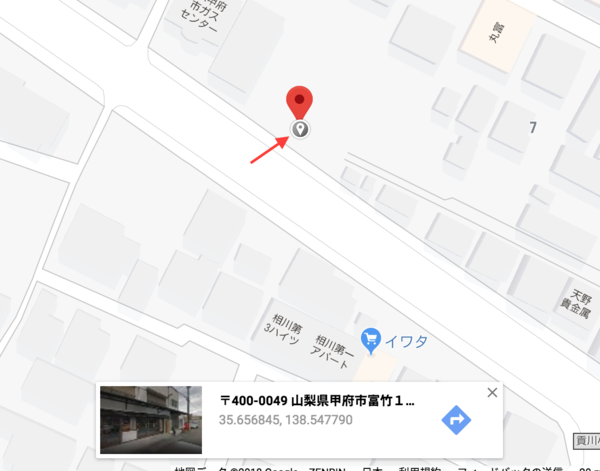Get directions to the pinned address
The height and width of the screenshot is (471, 600).
[x=456, y=420]
